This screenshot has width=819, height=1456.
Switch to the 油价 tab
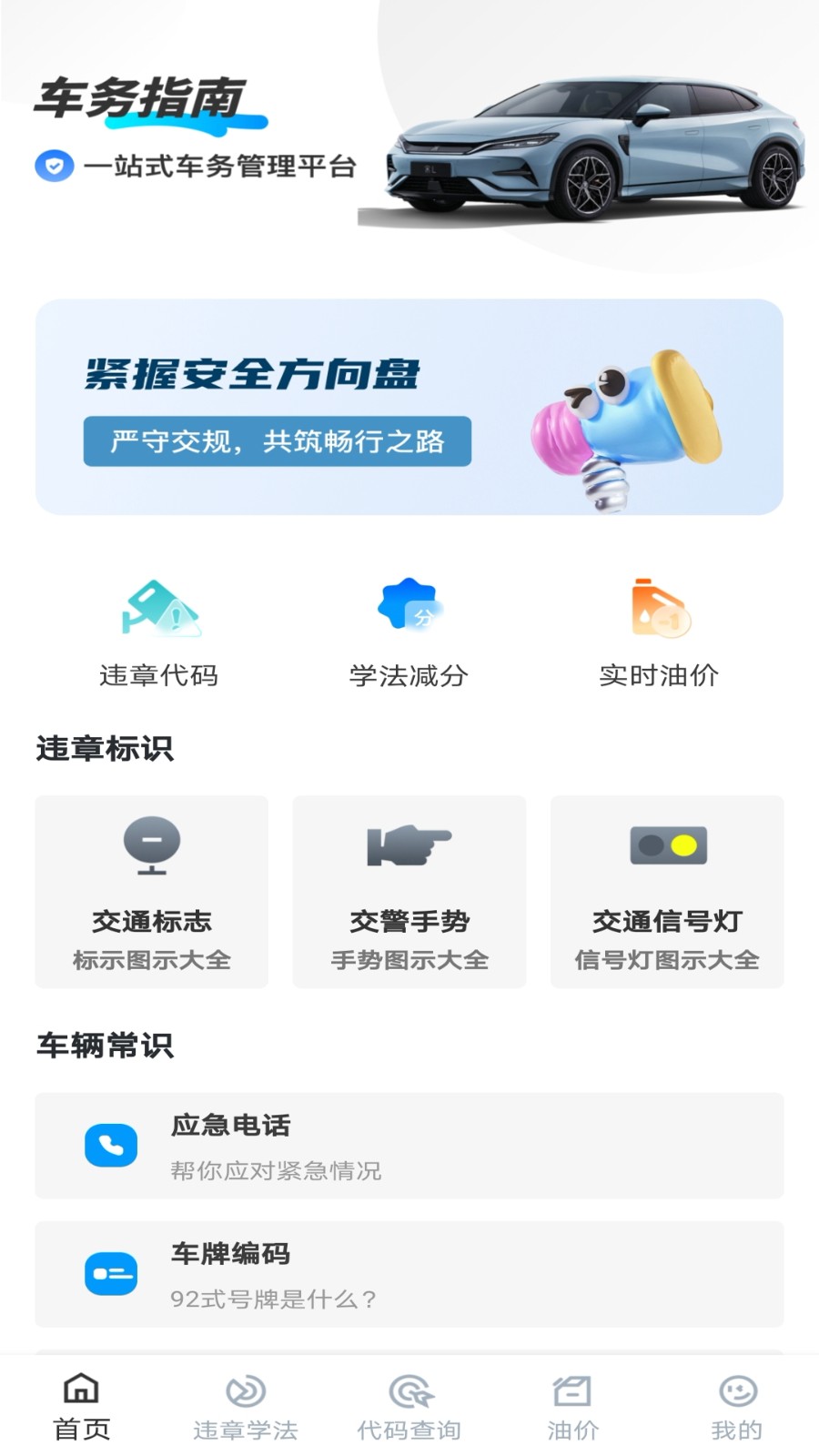572,1407
